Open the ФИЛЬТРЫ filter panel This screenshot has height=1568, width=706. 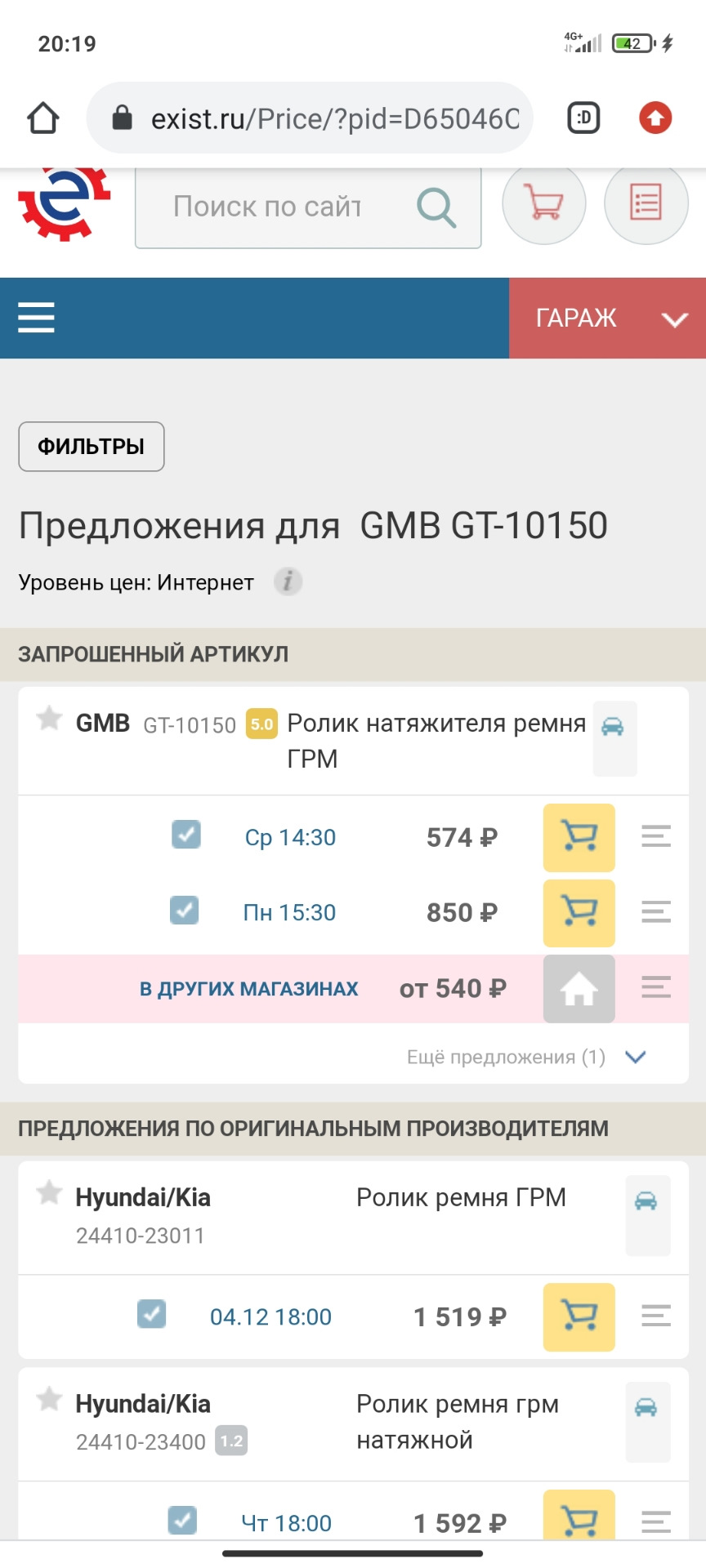(x=91, y=447)
